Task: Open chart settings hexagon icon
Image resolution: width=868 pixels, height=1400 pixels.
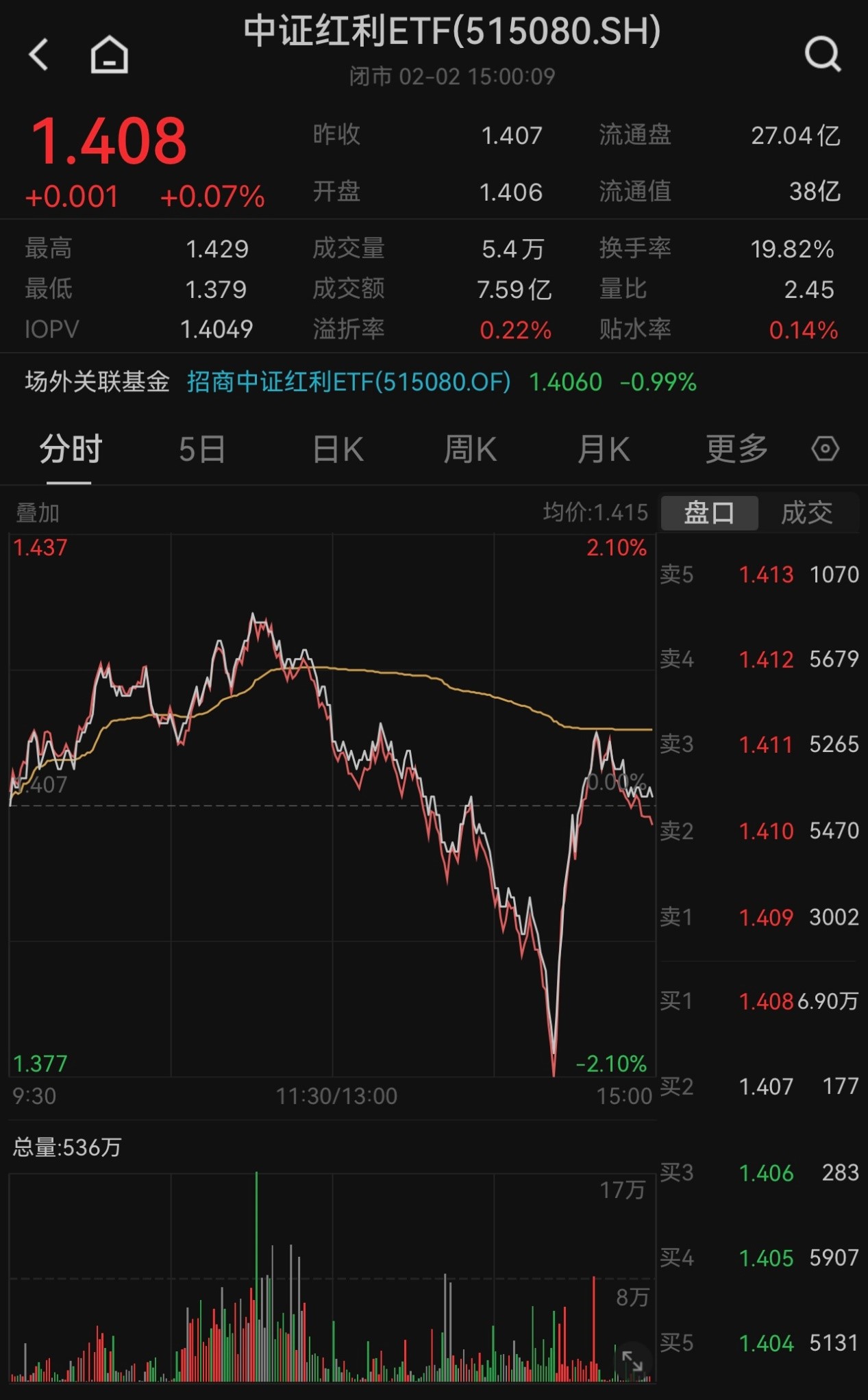Action: (x=825, y=449)
